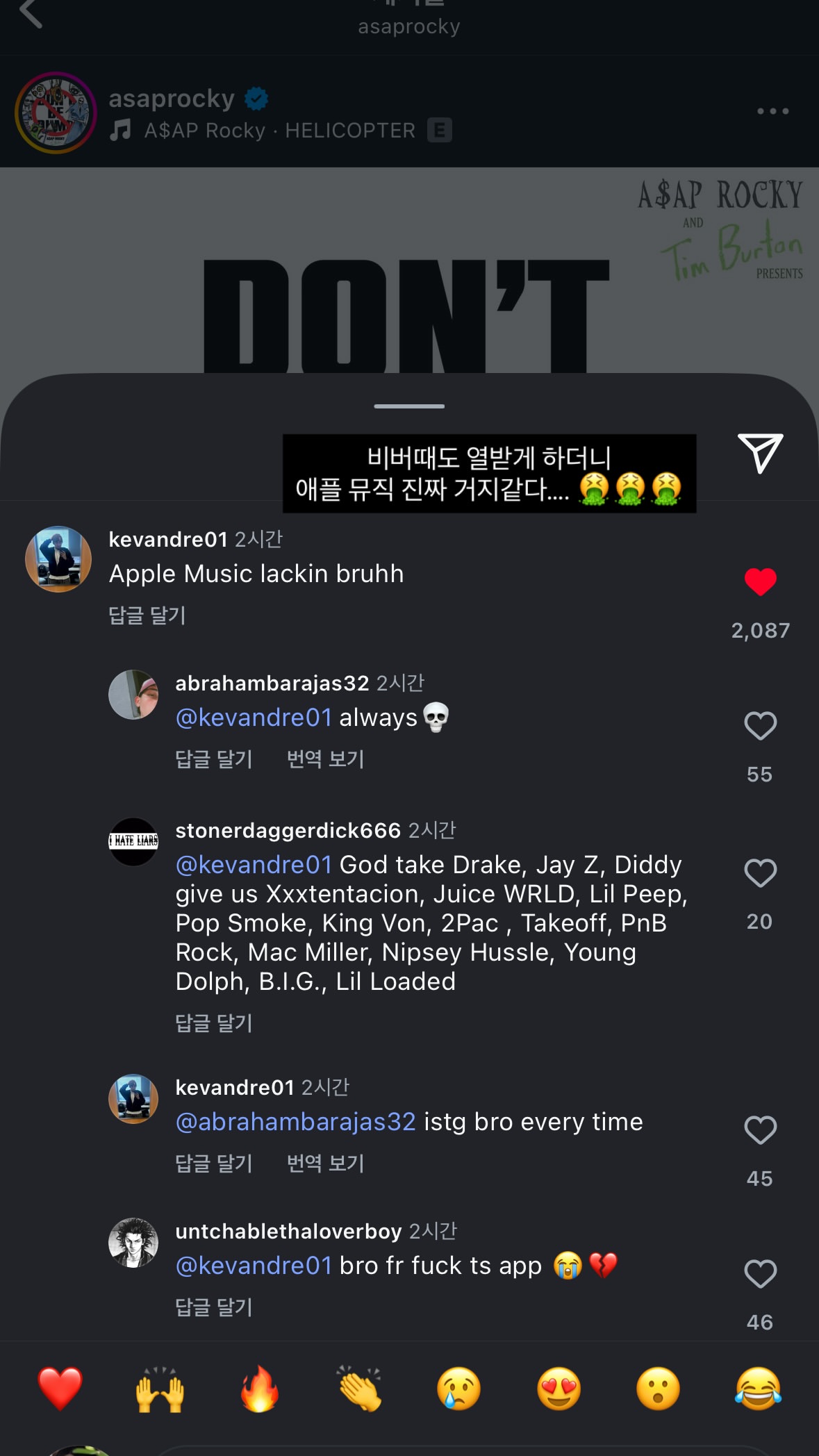Open untchablethaloverboy's profile picture

133,1243
